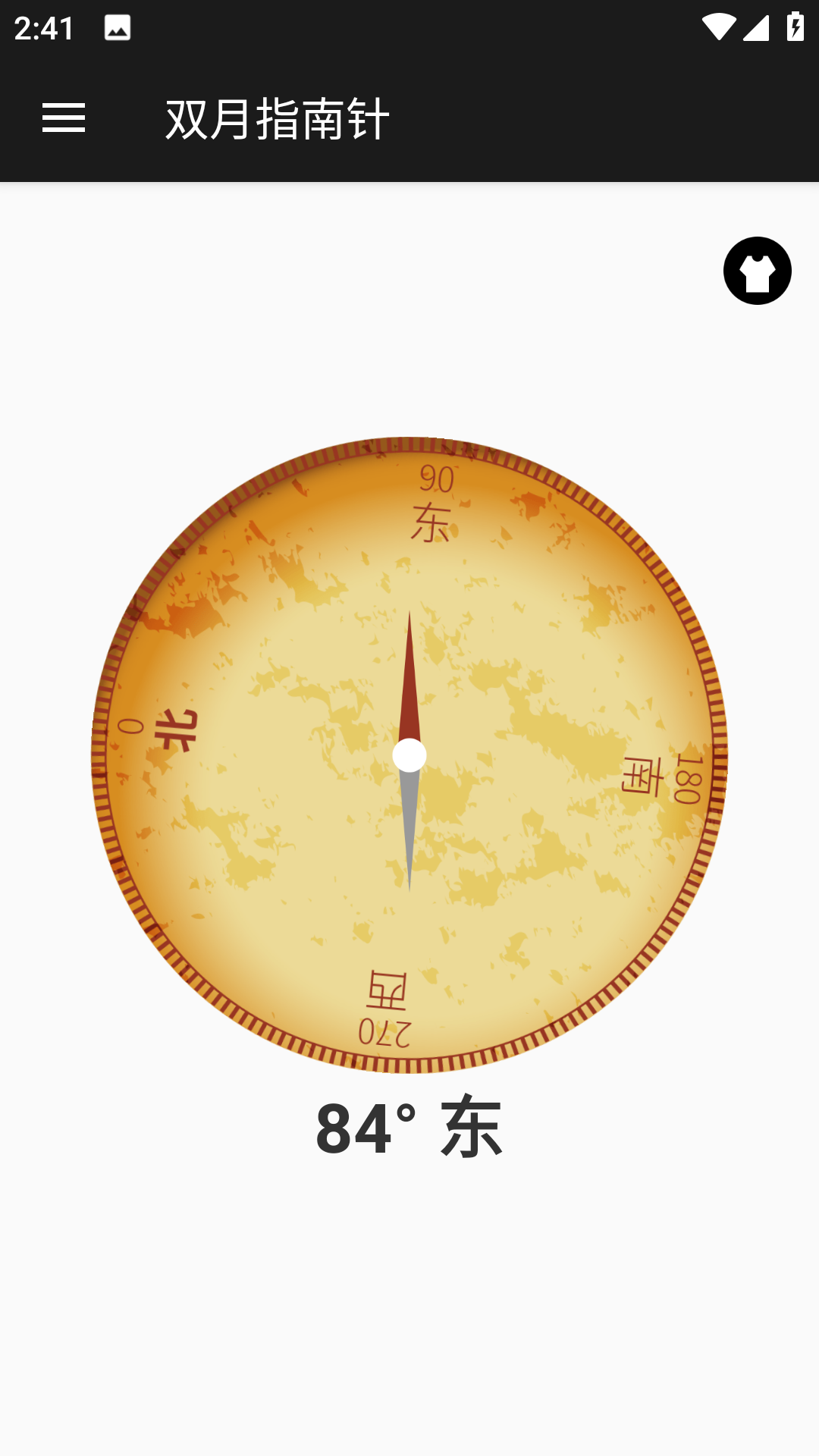Click the 90 degree marking on the dial
This screenshot has width=819, height=1456.
point(435,479)
